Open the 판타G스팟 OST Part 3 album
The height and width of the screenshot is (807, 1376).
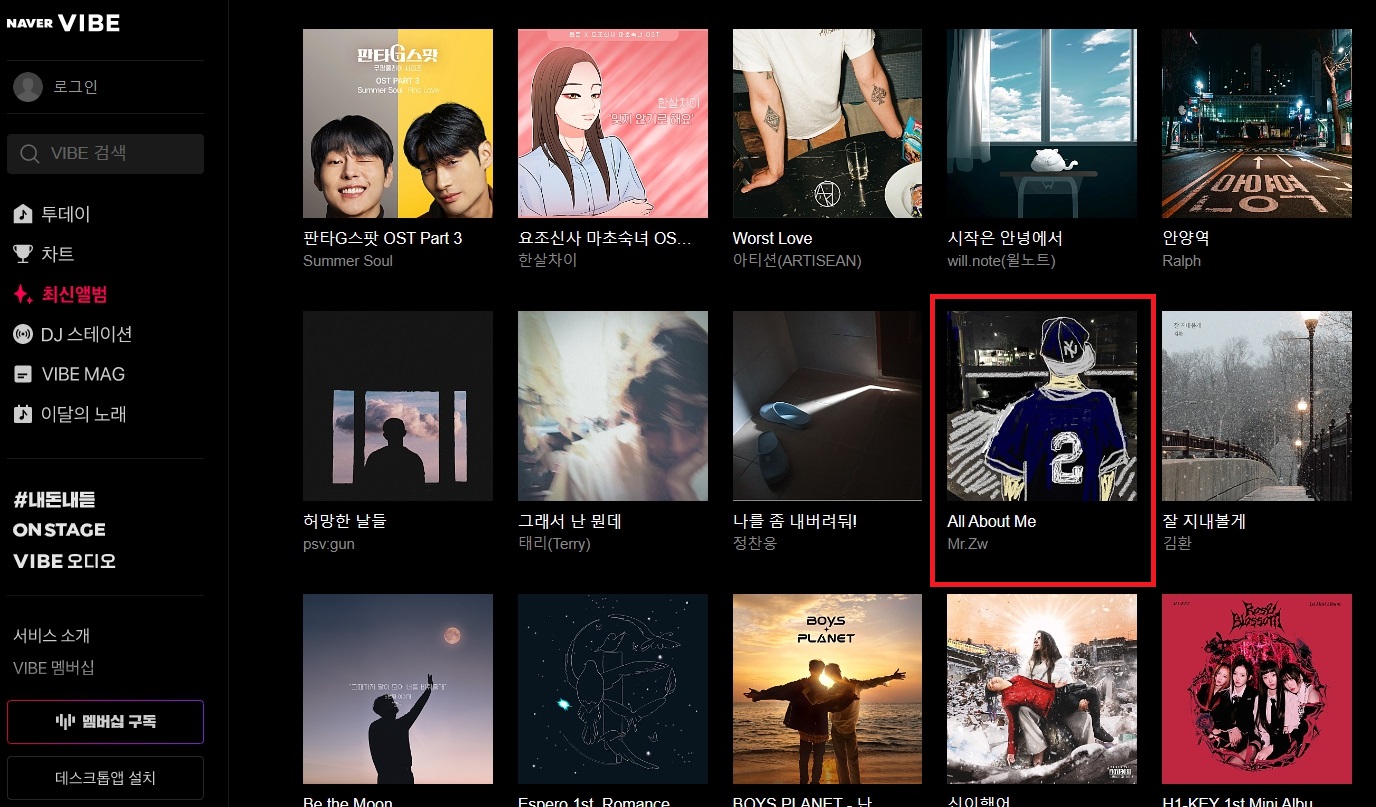pyautogui.click(x=397, y=123)
